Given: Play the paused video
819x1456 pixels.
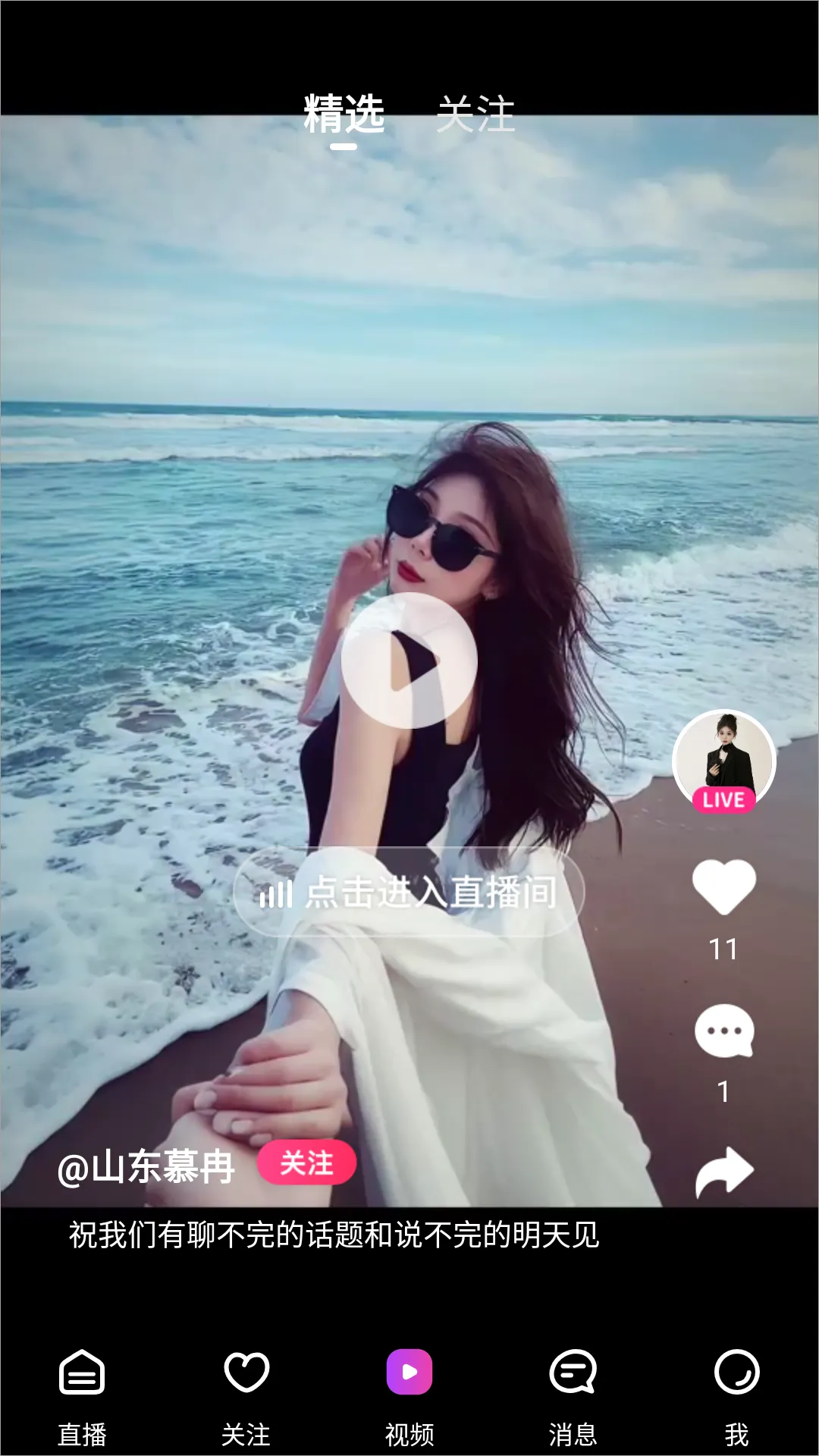Looking at the screenshot, I should (409, 661).
